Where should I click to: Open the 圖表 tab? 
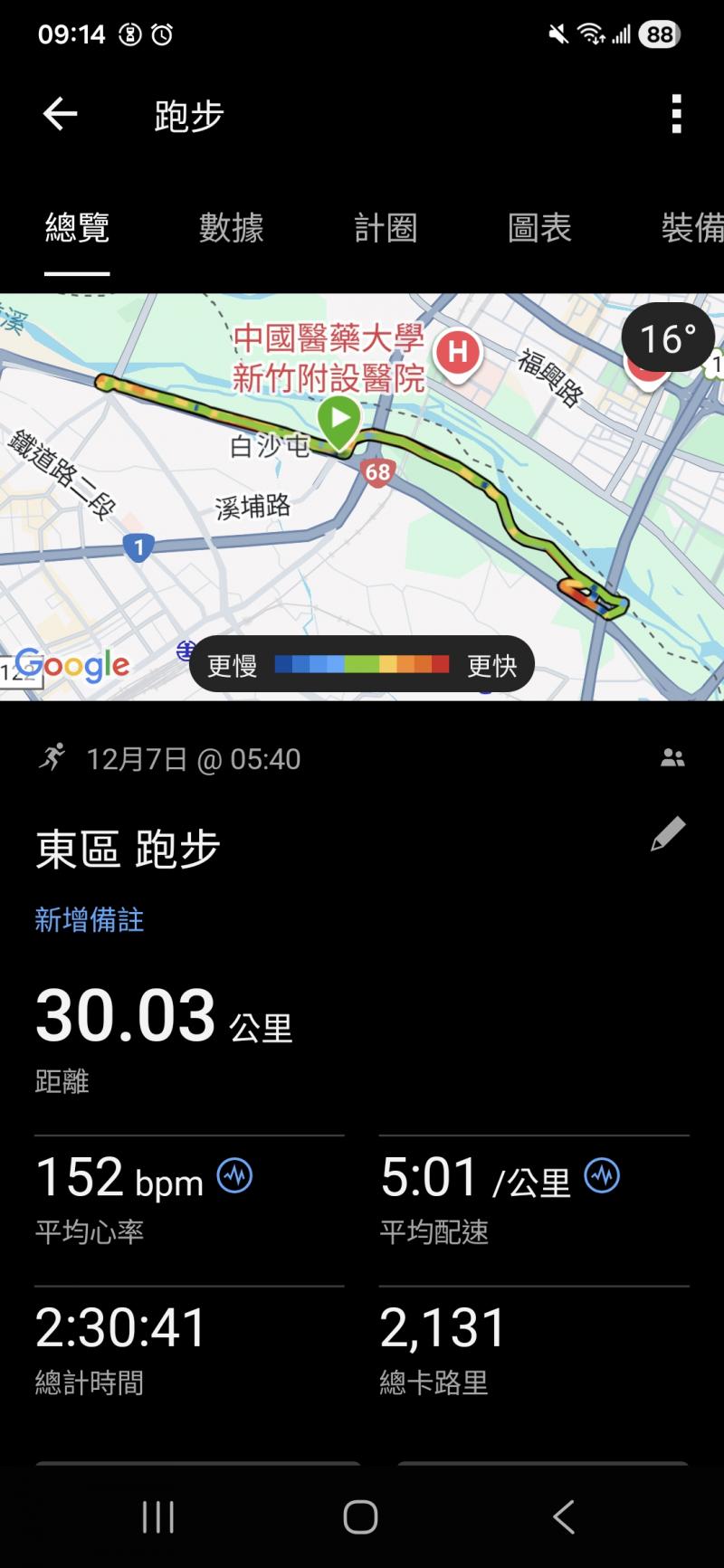[539, 228]
